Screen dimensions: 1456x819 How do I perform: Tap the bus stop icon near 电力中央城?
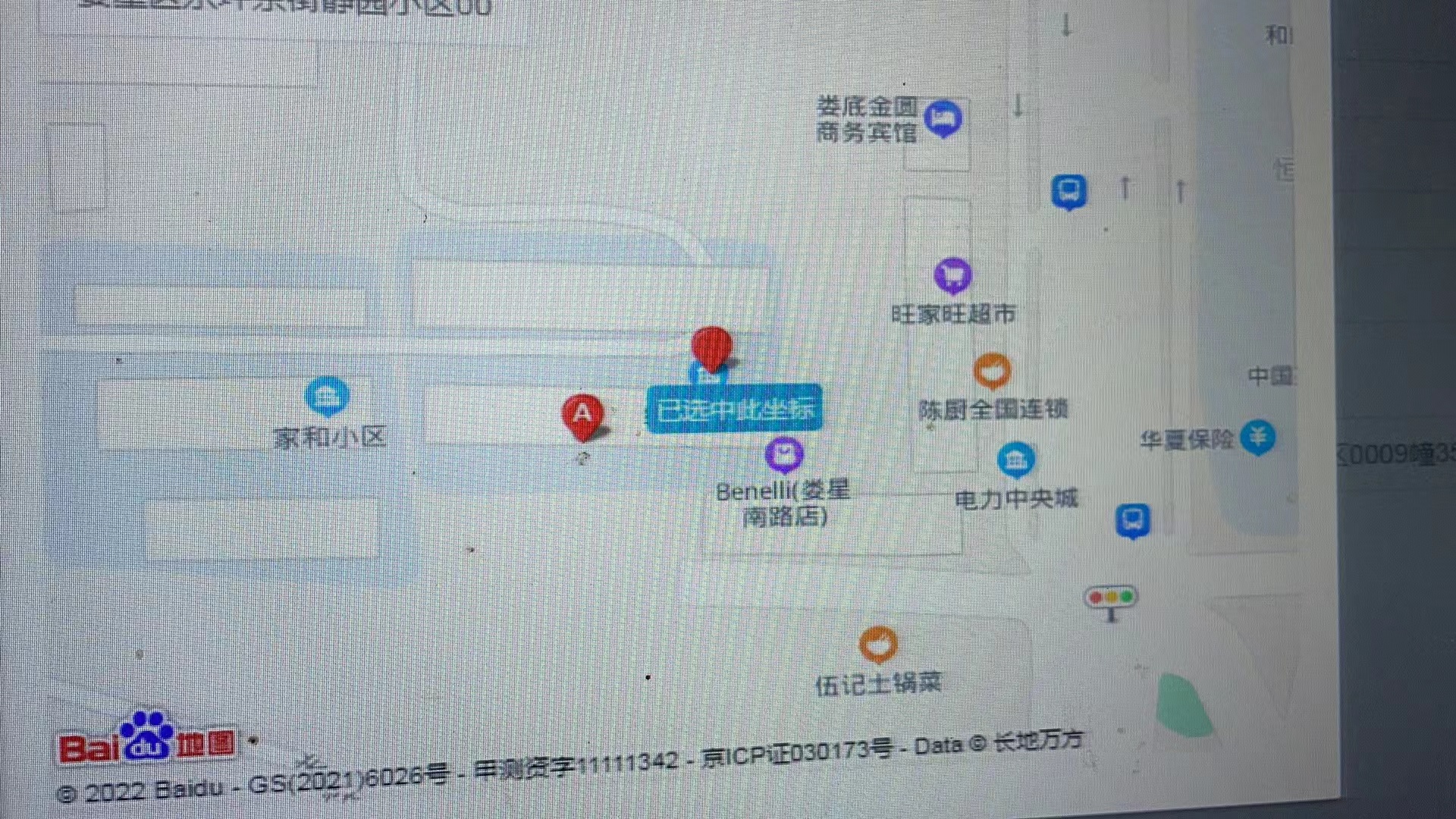point(1132,521)
